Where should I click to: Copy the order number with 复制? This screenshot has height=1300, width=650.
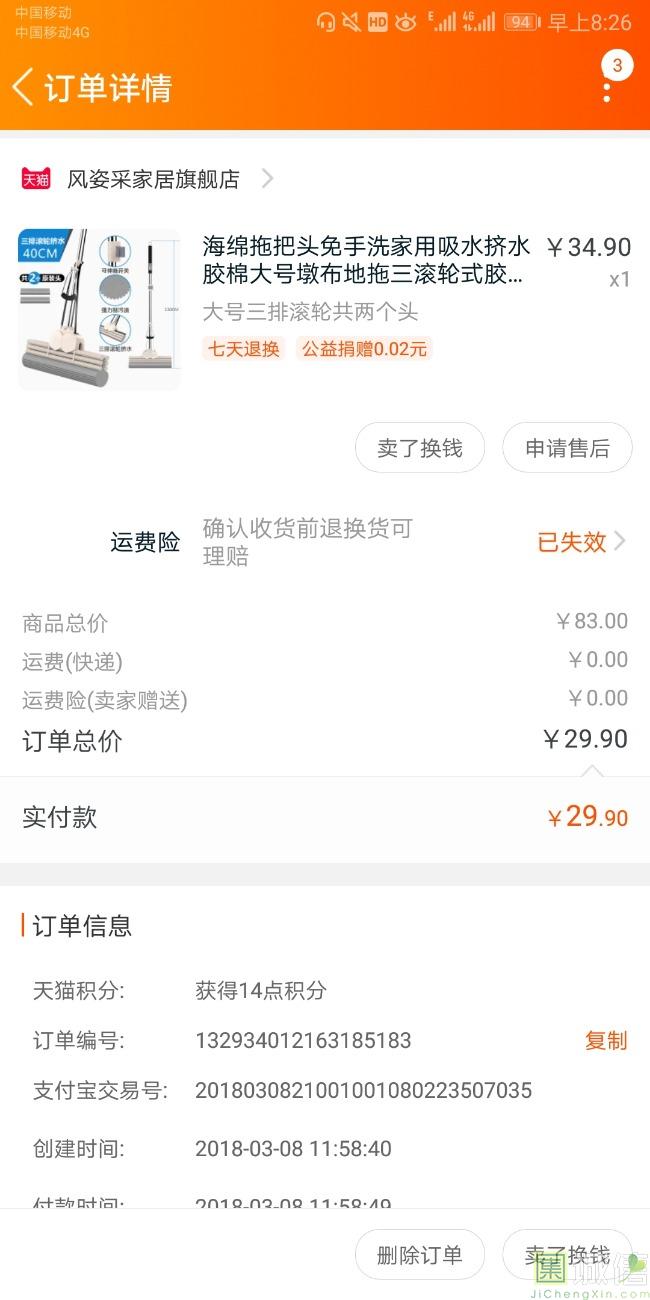tap(605, 1040)
